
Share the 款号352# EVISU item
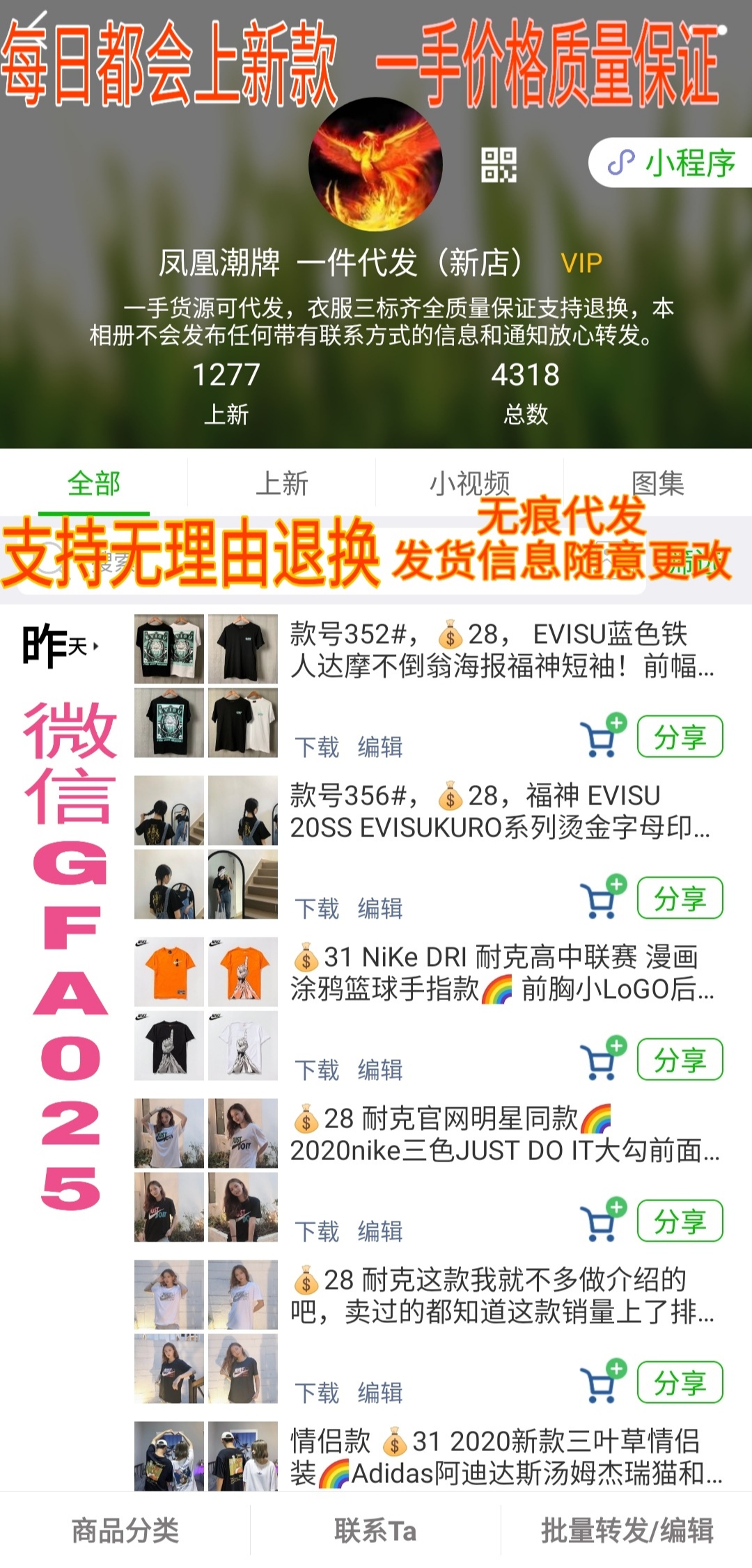click(680, 736)
